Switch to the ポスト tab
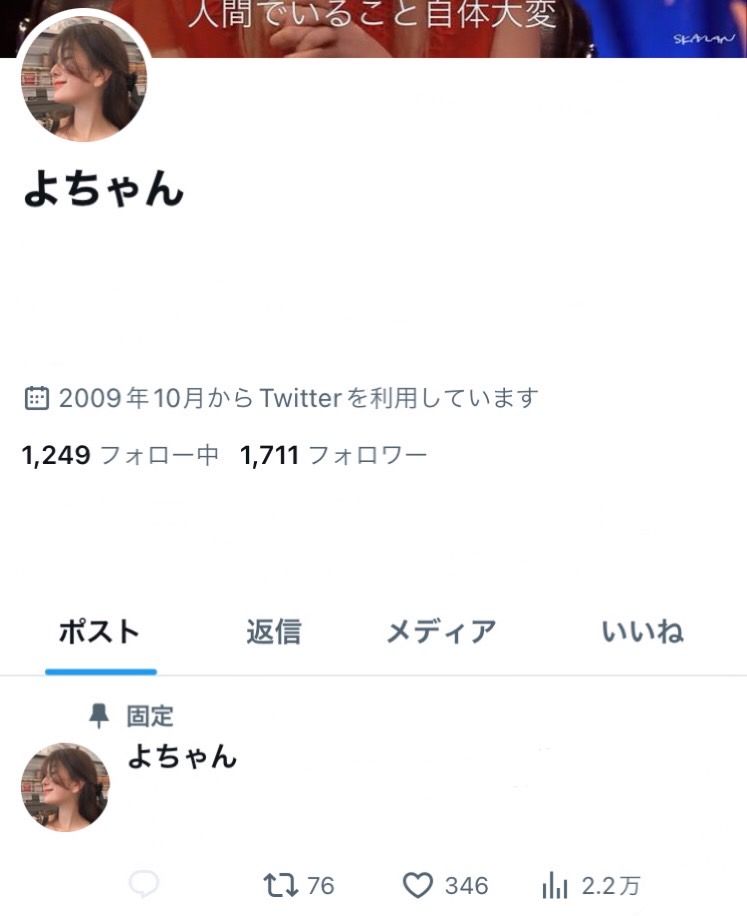 point(99,632)
